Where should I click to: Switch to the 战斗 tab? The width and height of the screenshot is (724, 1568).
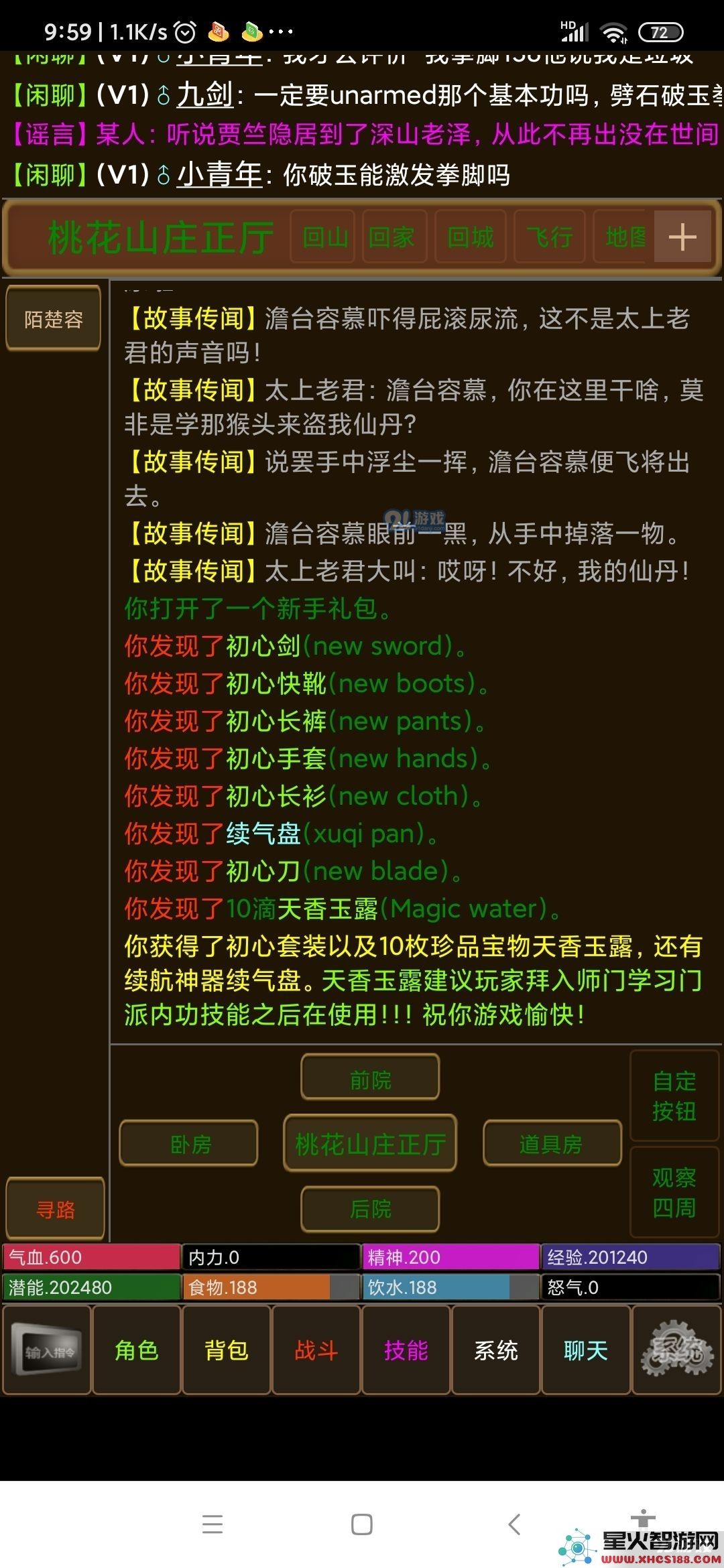tap(316, 1350)
